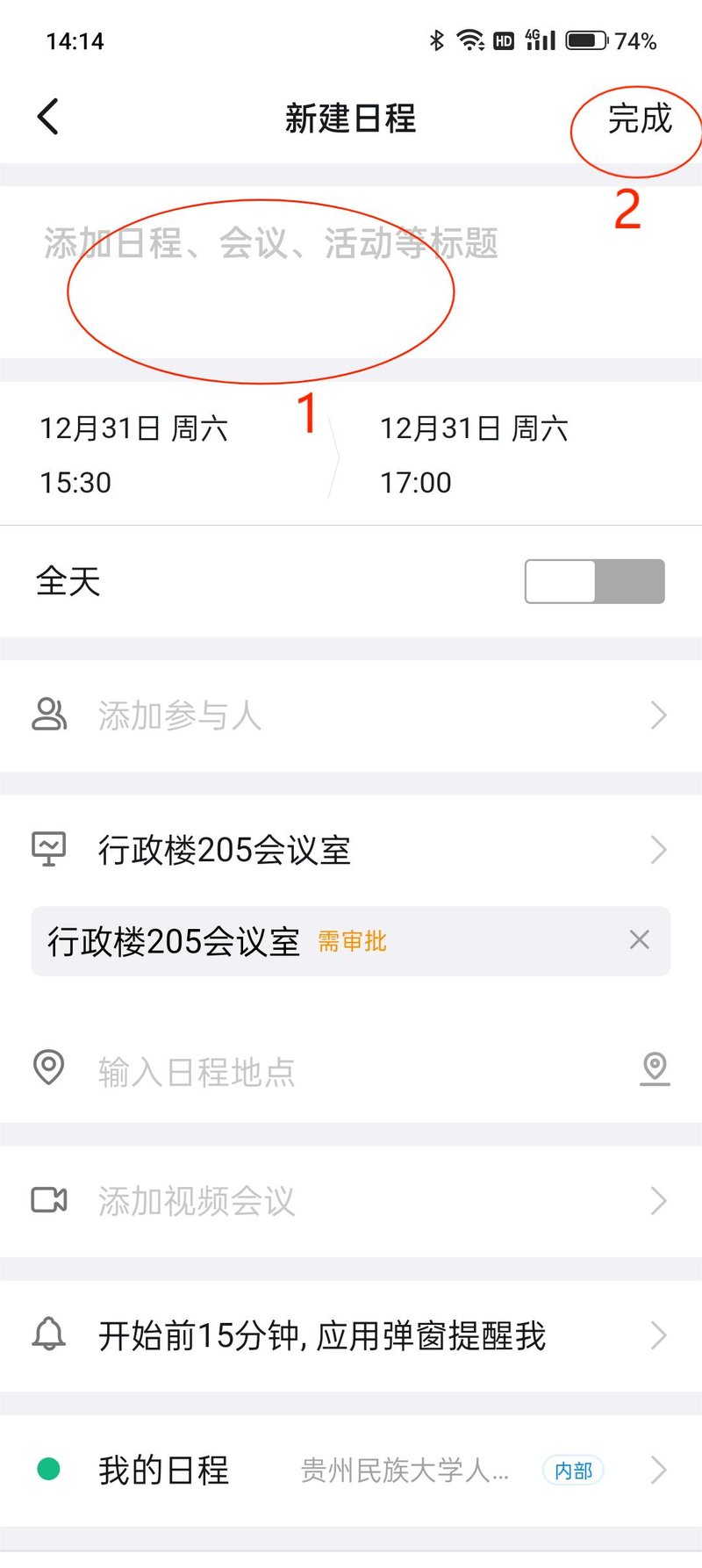Open 添加参与人 to add participants
The height and width of the screenshot is (1568, 702).
(x=351, y=716)
